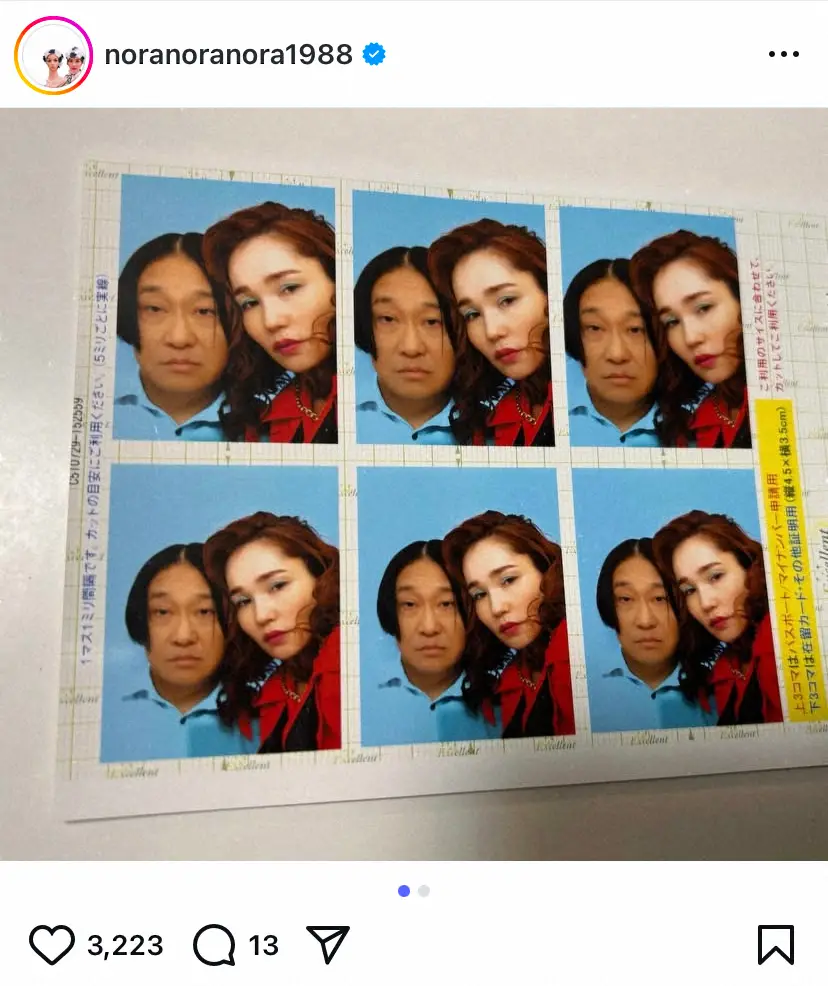Open the post's three-dot options menu
The height and width of the screenshot is (986, 828).
tap(783, 55)
